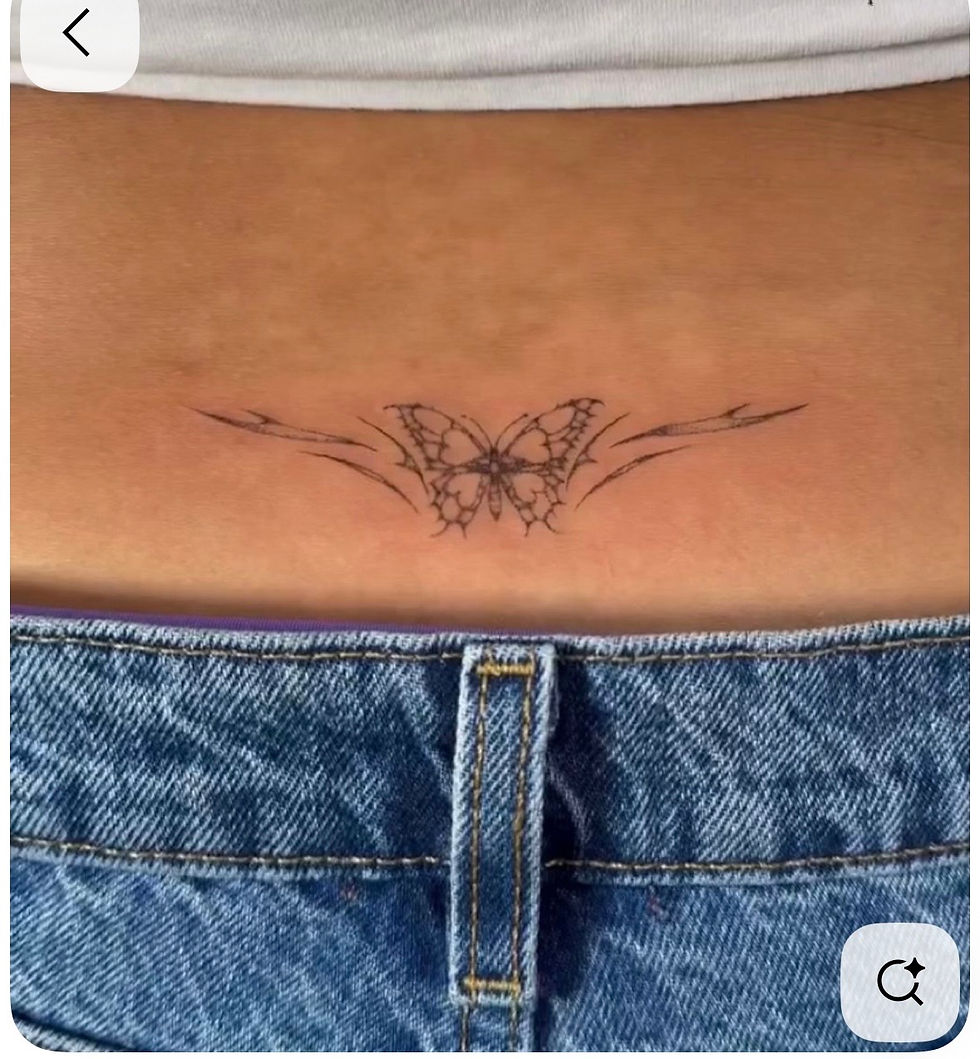Viewport: 980px width, 1059px height.
Task: Open visual search for this image
Action: point(900,981)
